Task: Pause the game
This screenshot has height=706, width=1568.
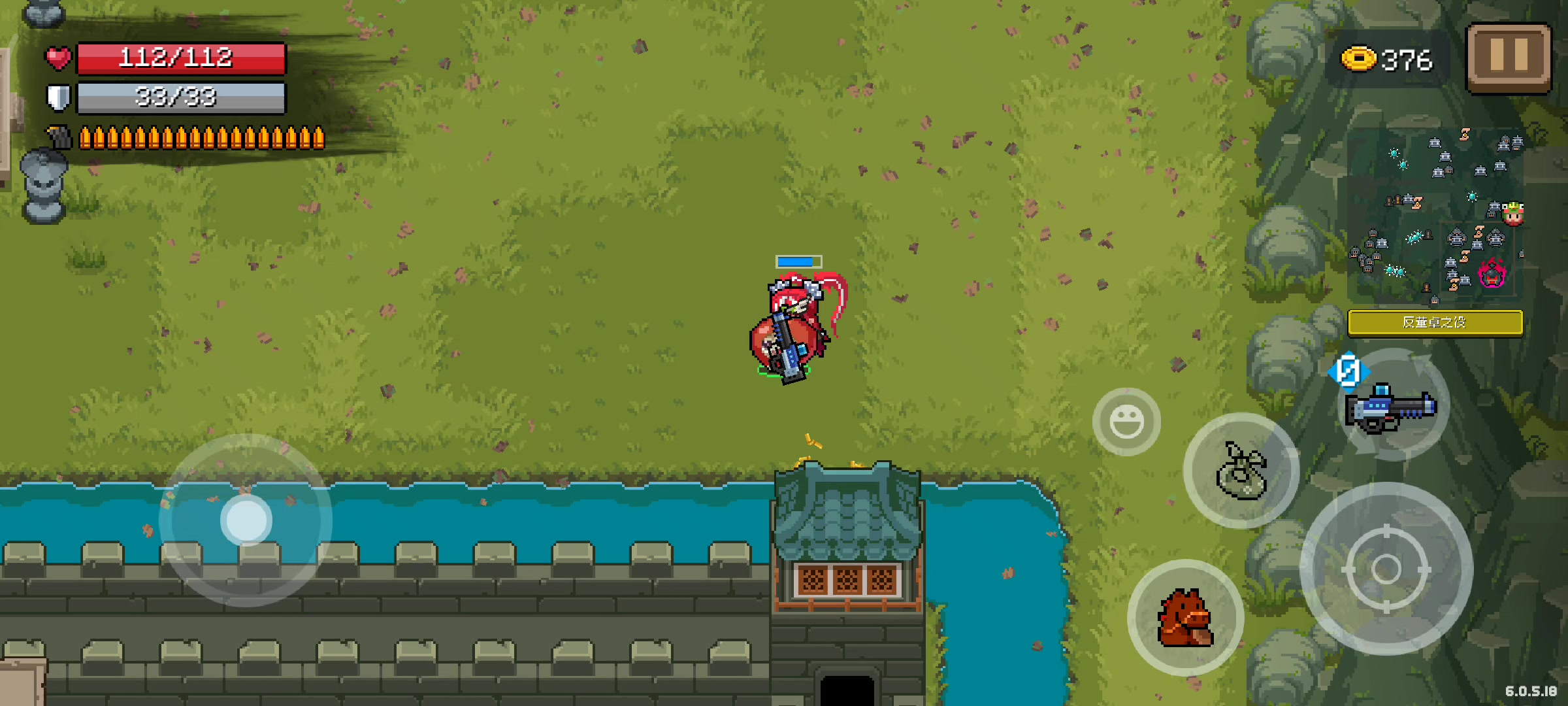Action: [x=1508, y=58]
